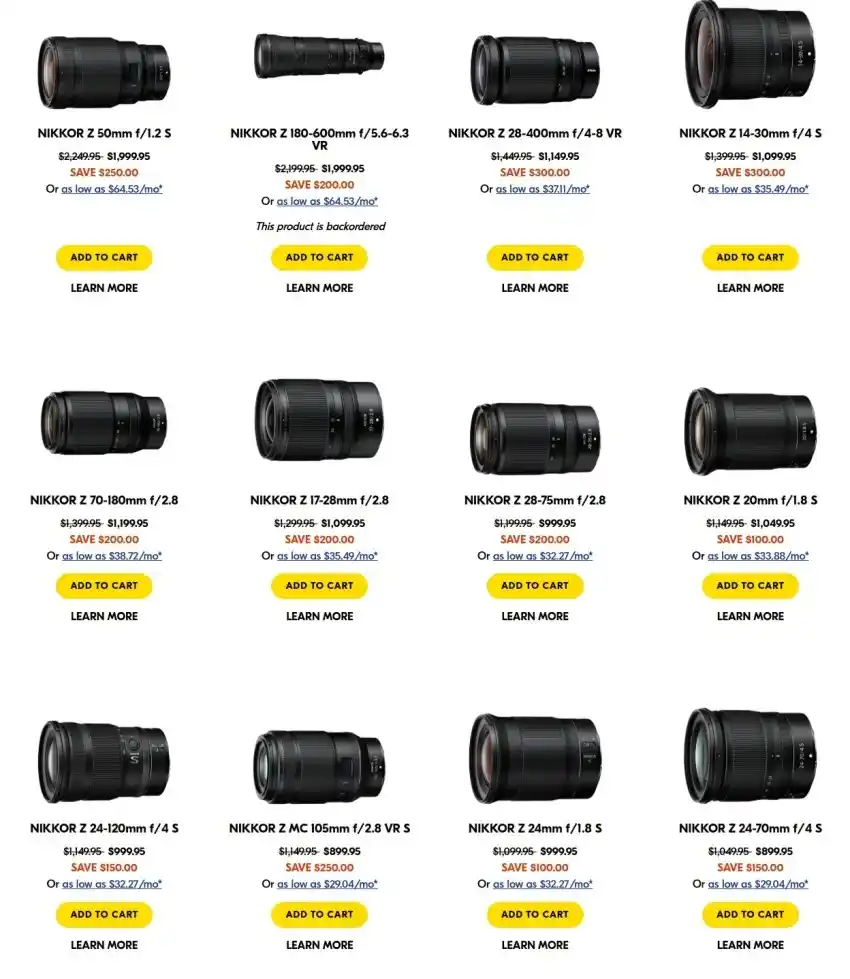Add NIKKOR Z 180-600mm to cart
The width and height of the screenshot is (850, 979).
click(x=319, y=257)
